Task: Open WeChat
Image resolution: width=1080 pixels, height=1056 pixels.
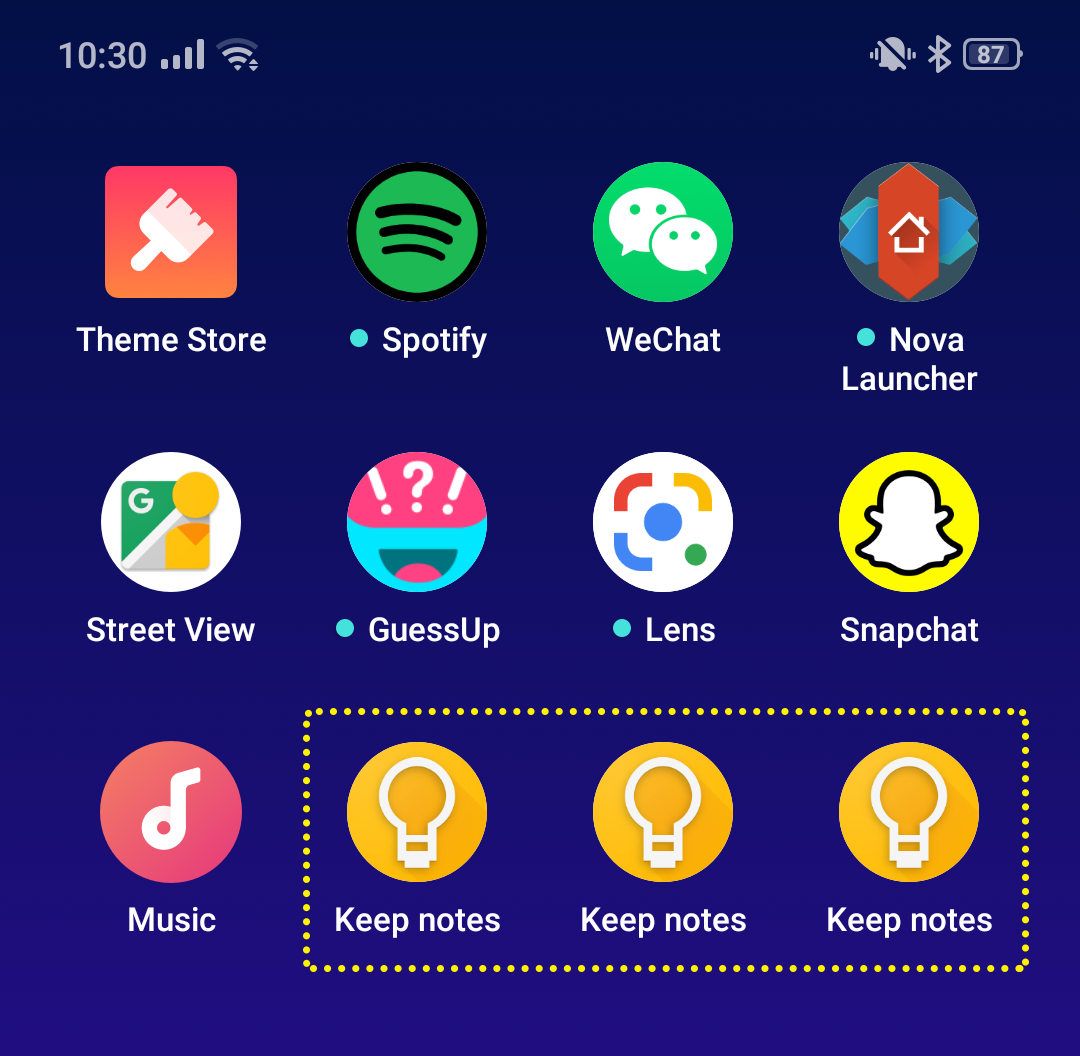Action: [x=663, y=232]
